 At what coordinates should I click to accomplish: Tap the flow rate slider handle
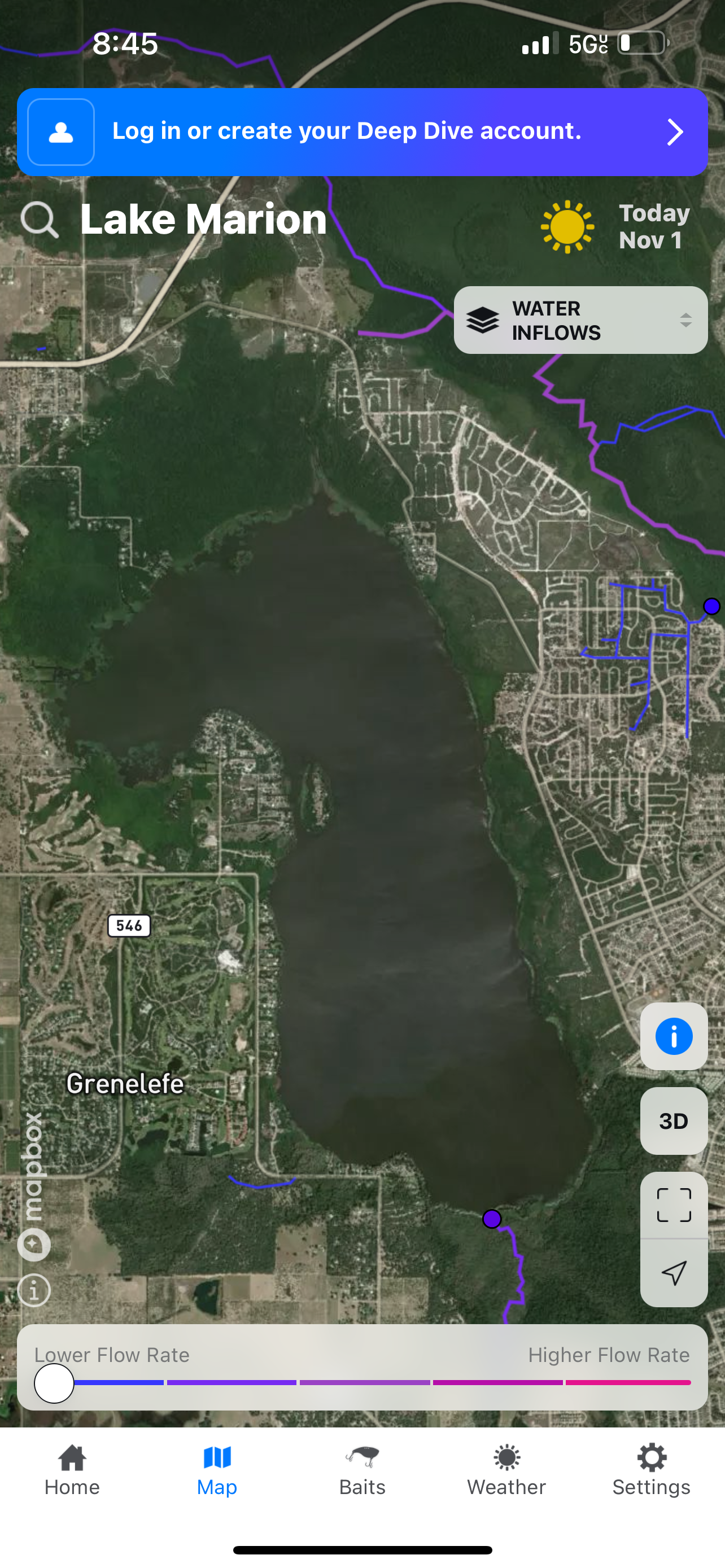[x=54, y=1383]
